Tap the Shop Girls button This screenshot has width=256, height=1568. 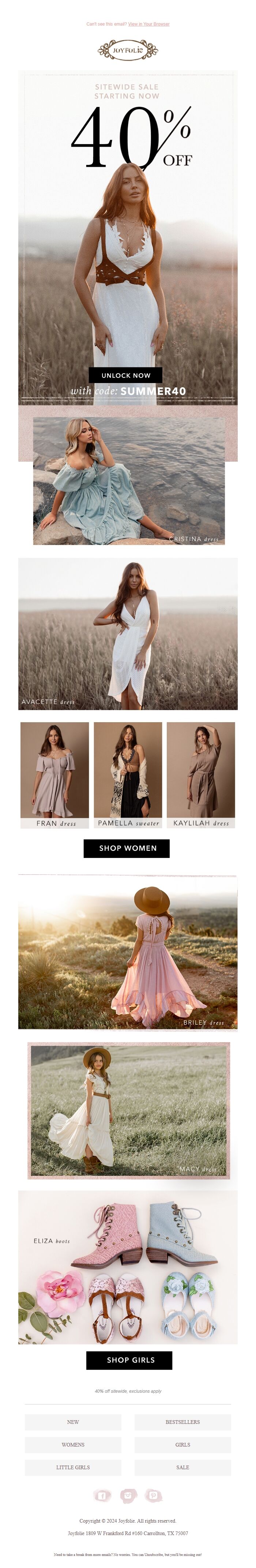[129, 1360]
